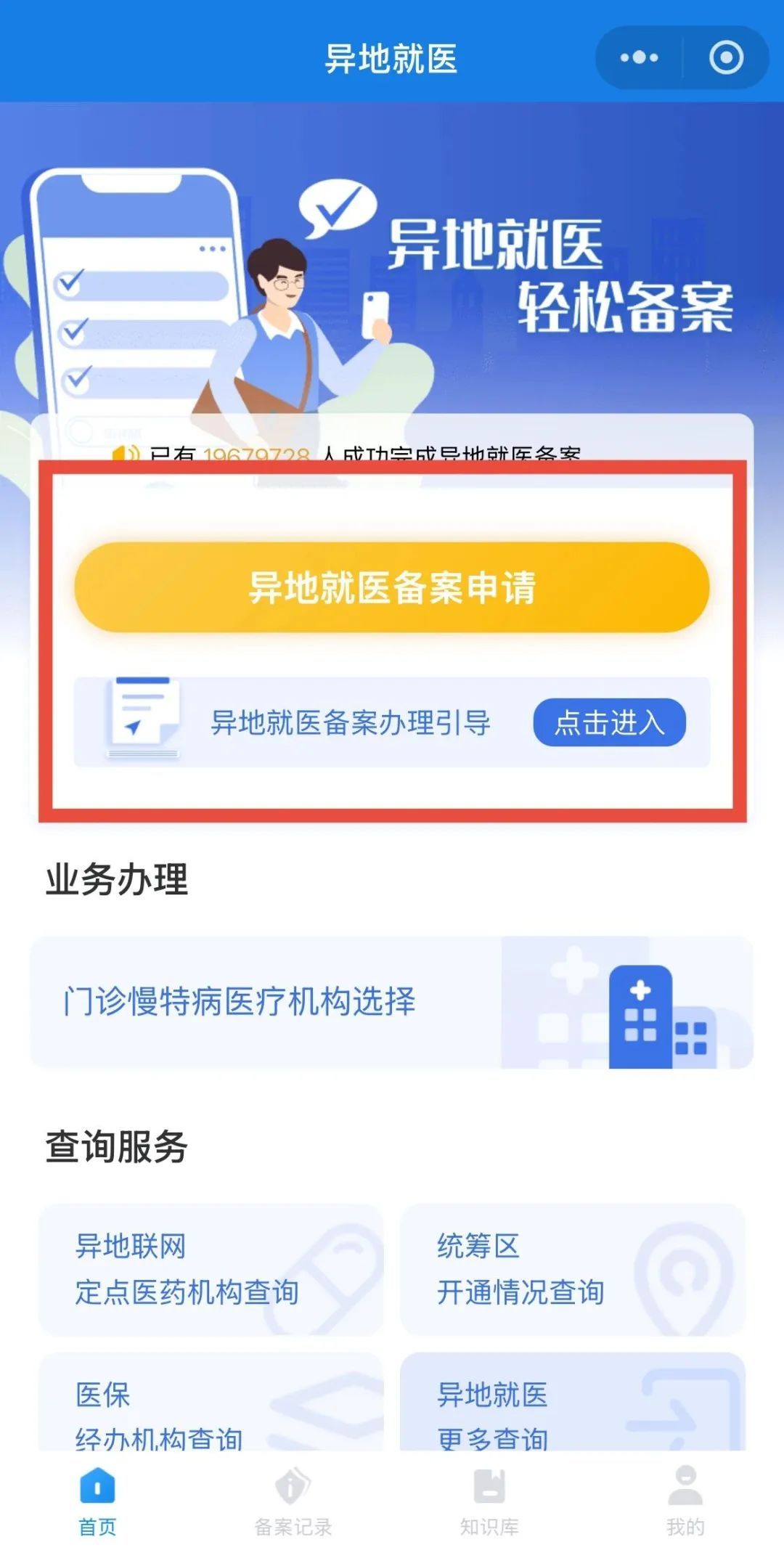Switch to the 知识库 tab
Image resolution: width=784 pixels, height=1558 pixels.
tap(489, 1499)
